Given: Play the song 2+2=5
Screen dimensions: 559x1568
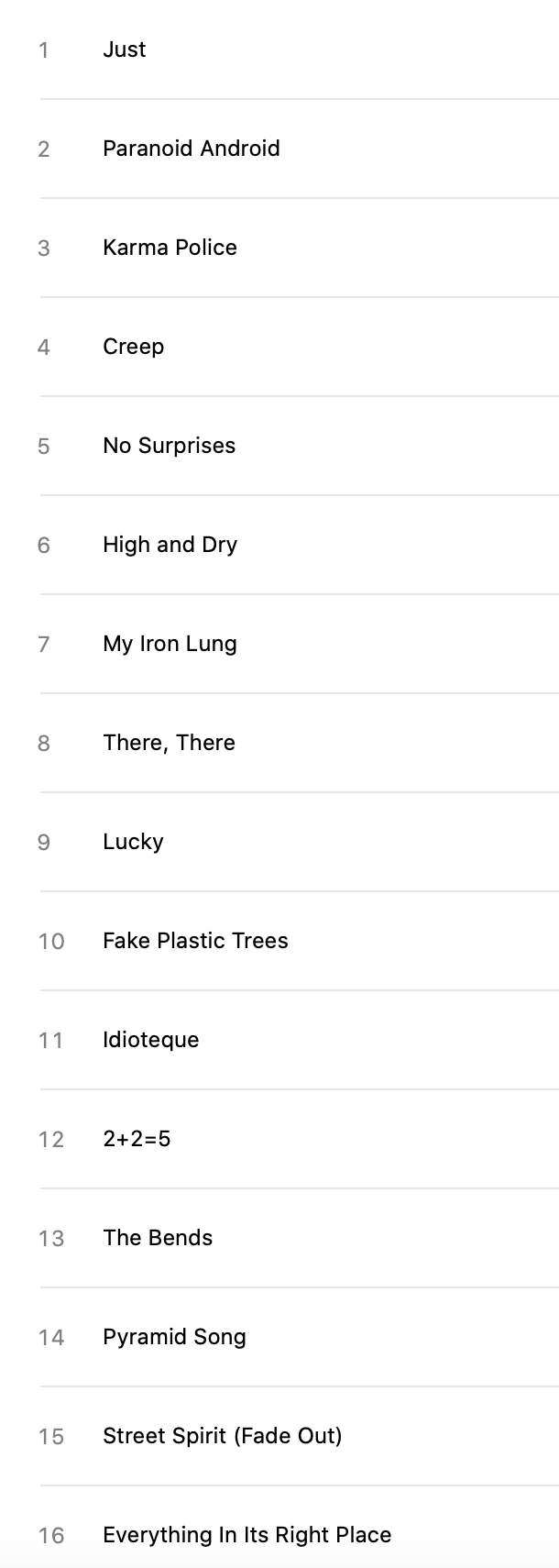Looking at the screenshot, I should point(137,1139).
